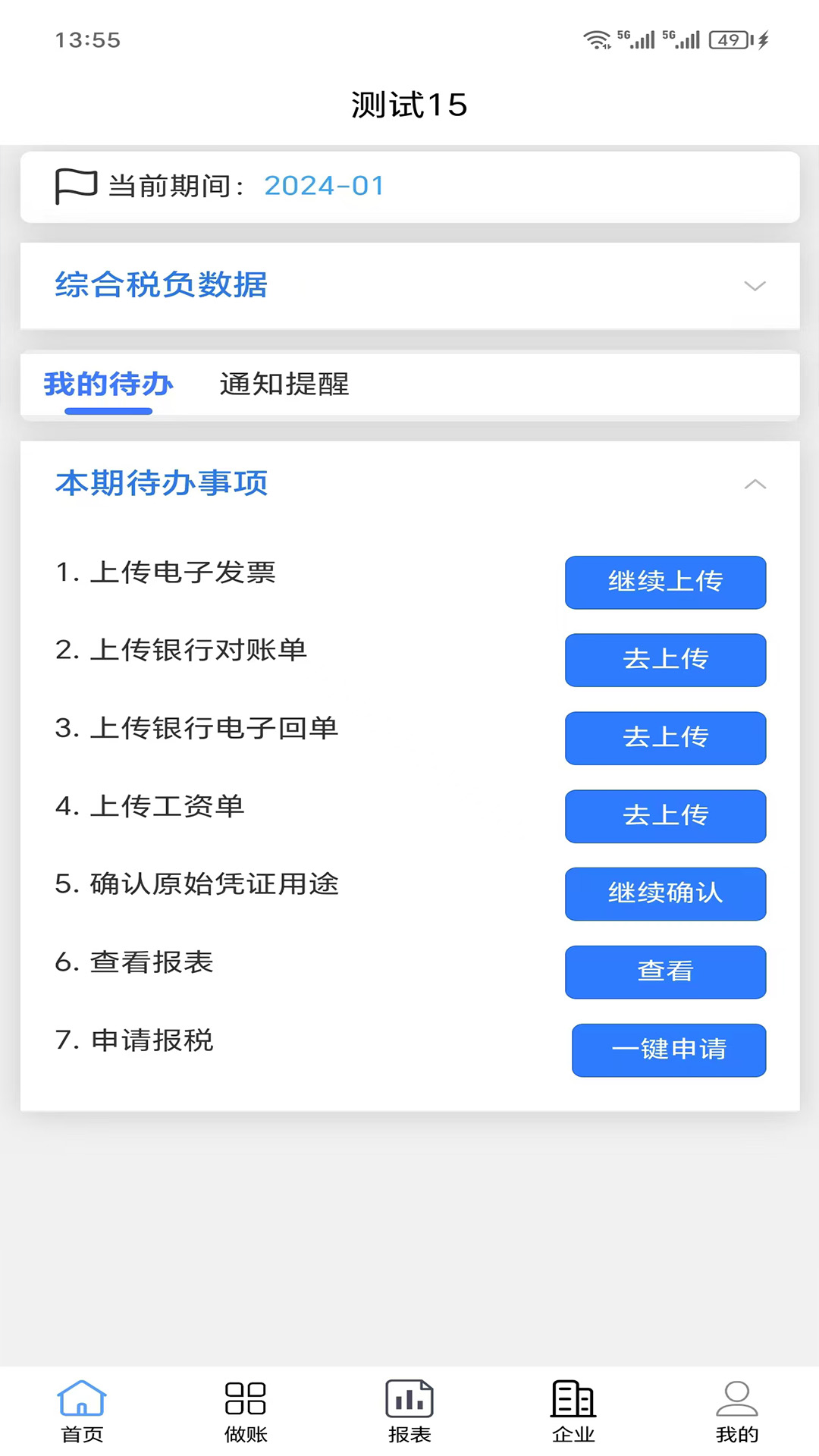Click 一键申请 for 申请报税
The height and width of the screenshot is (1456, 819).
click(x=669, y=1050)
